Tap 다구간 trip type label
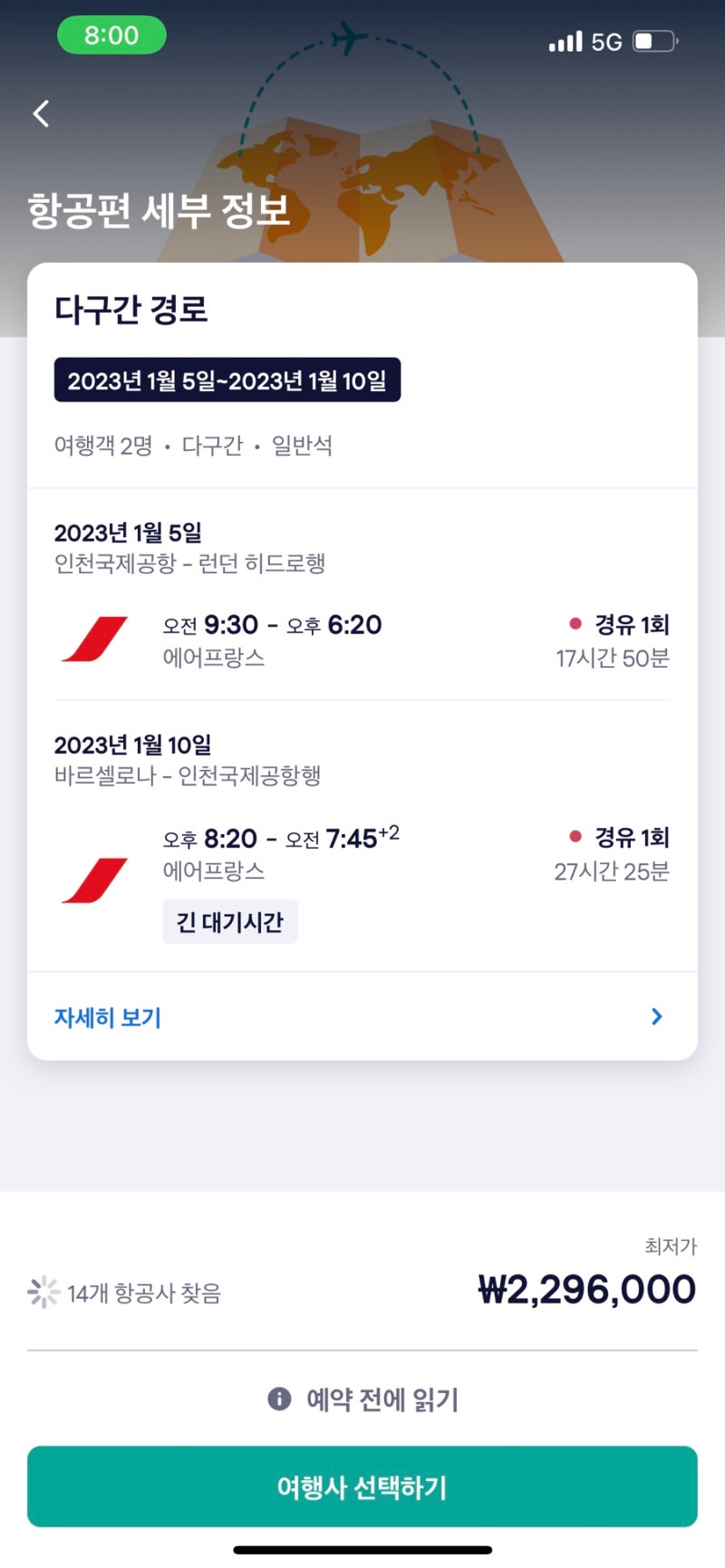This screenshot has width=725, height=1568. pyautogui.click(x=209, y=445)
